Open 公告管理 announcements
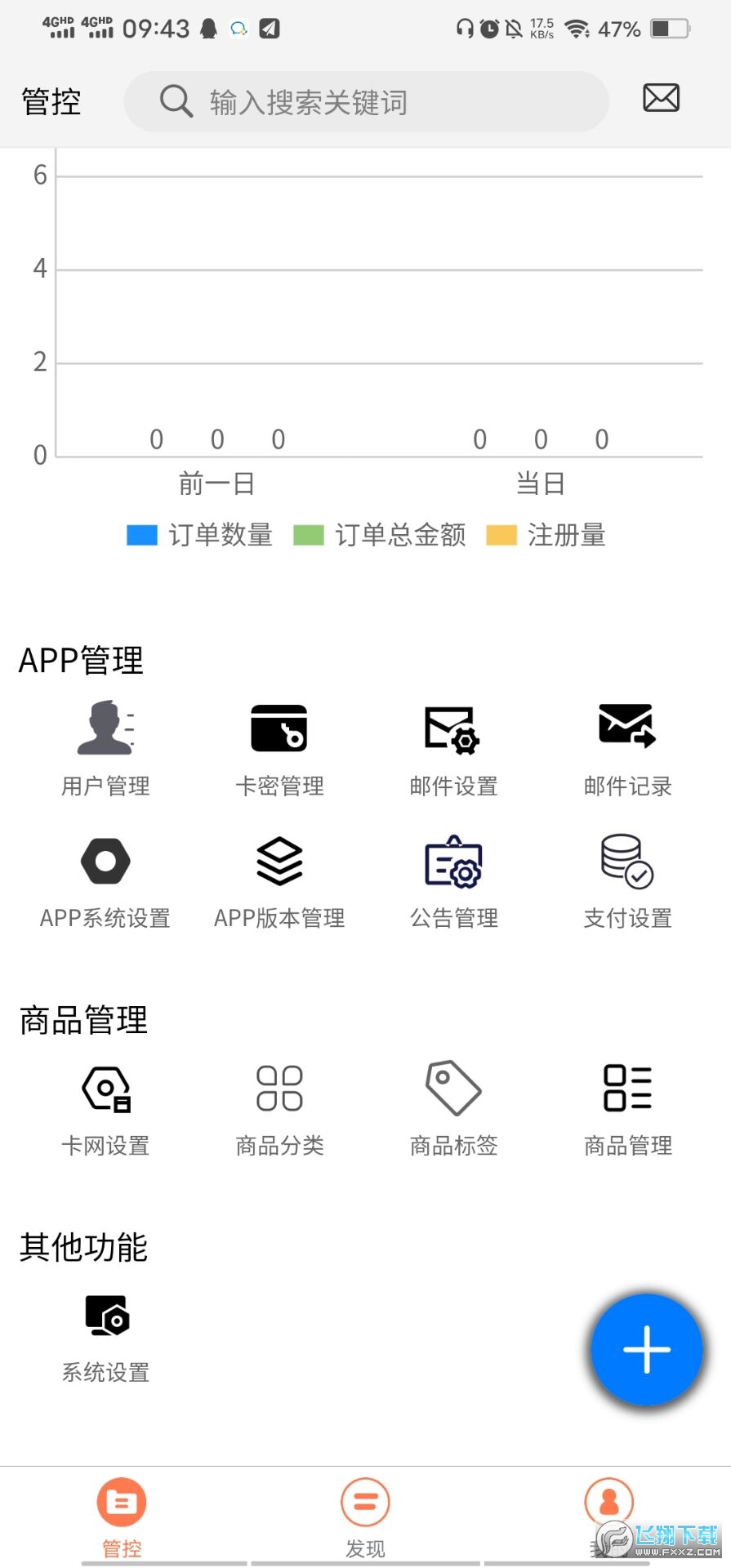The width and height of the screenshot is (731, 1568). click(453, 882)
